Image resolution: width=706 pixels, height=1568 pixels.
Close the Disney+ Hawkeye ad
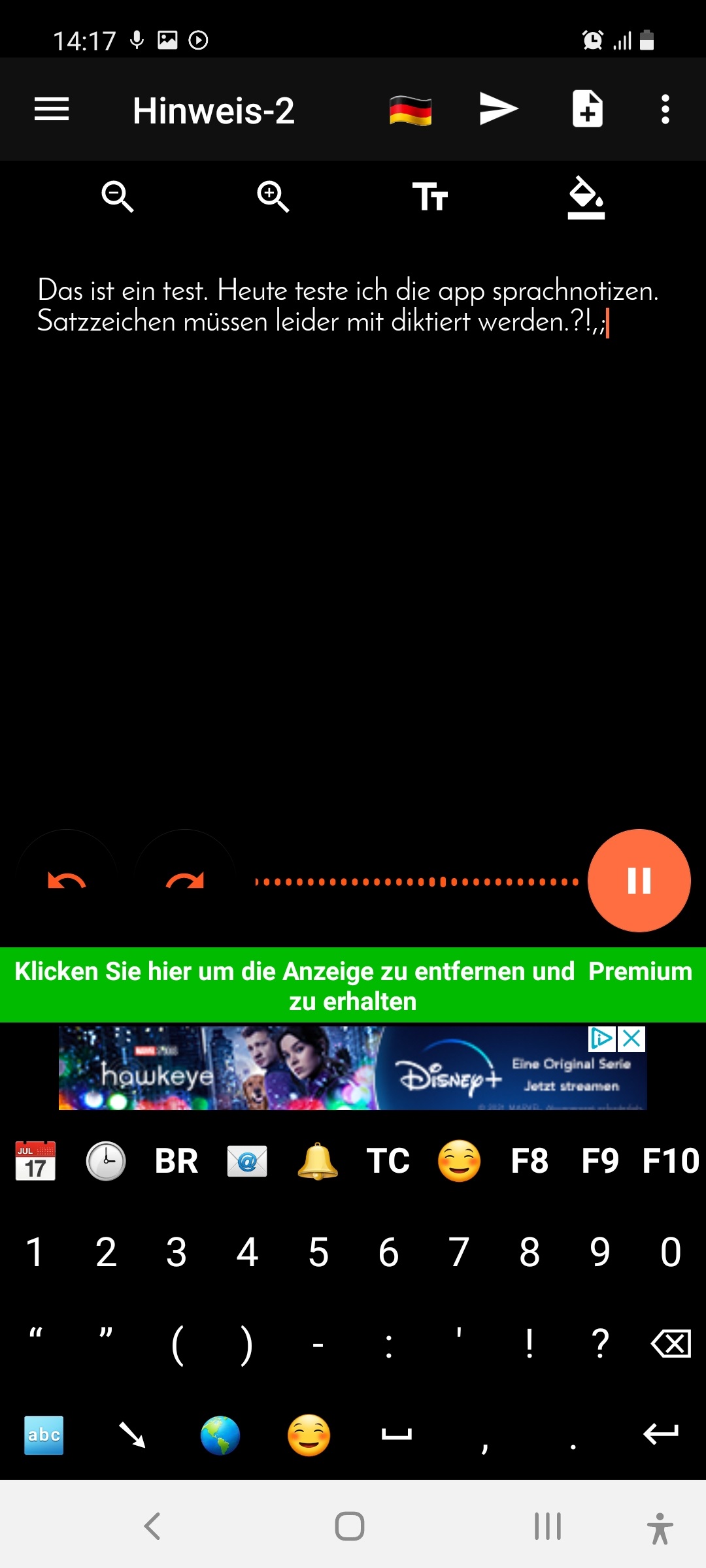coord(632,1038)
